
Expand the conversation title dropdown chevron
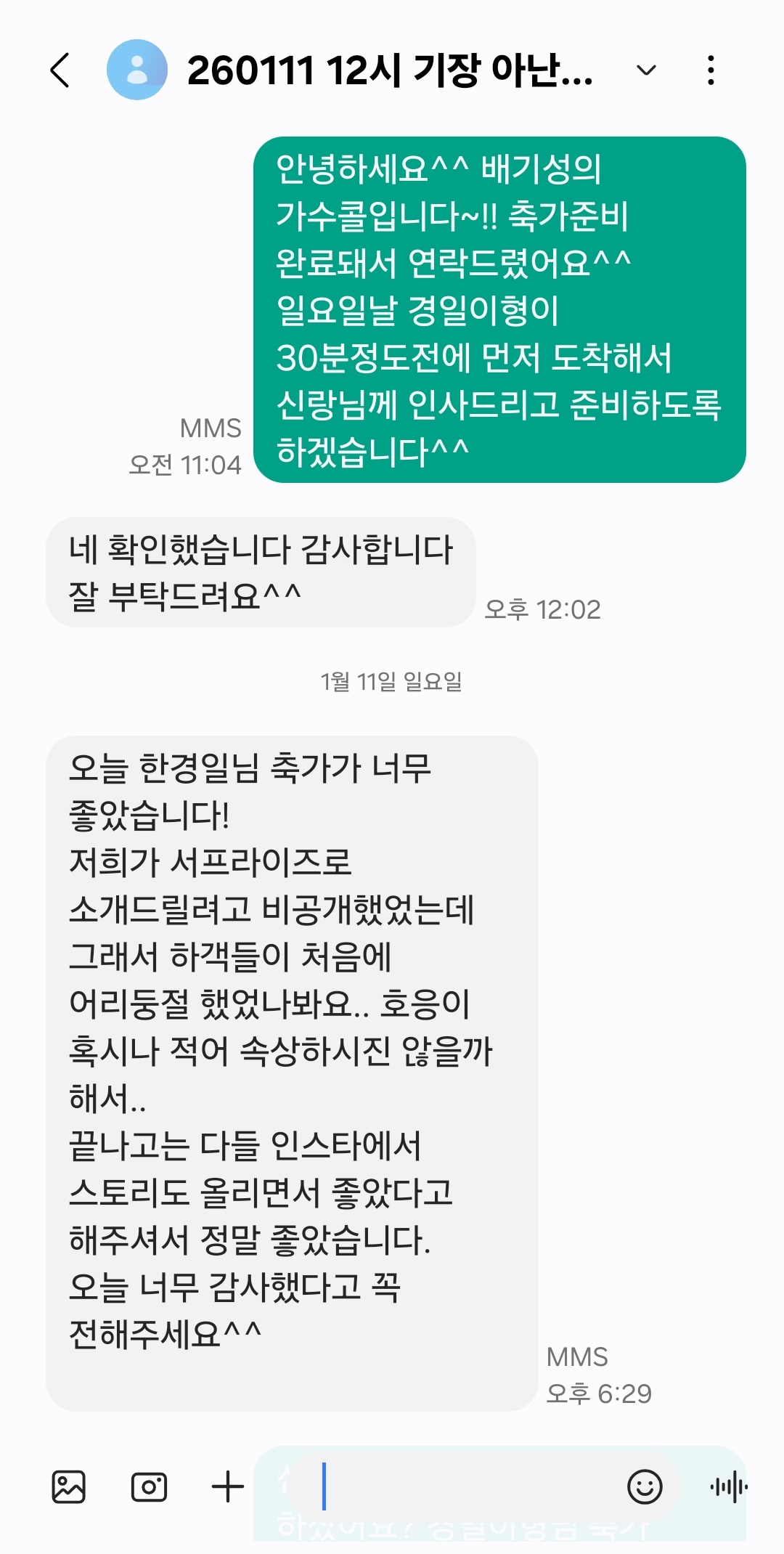coord(645,70)
